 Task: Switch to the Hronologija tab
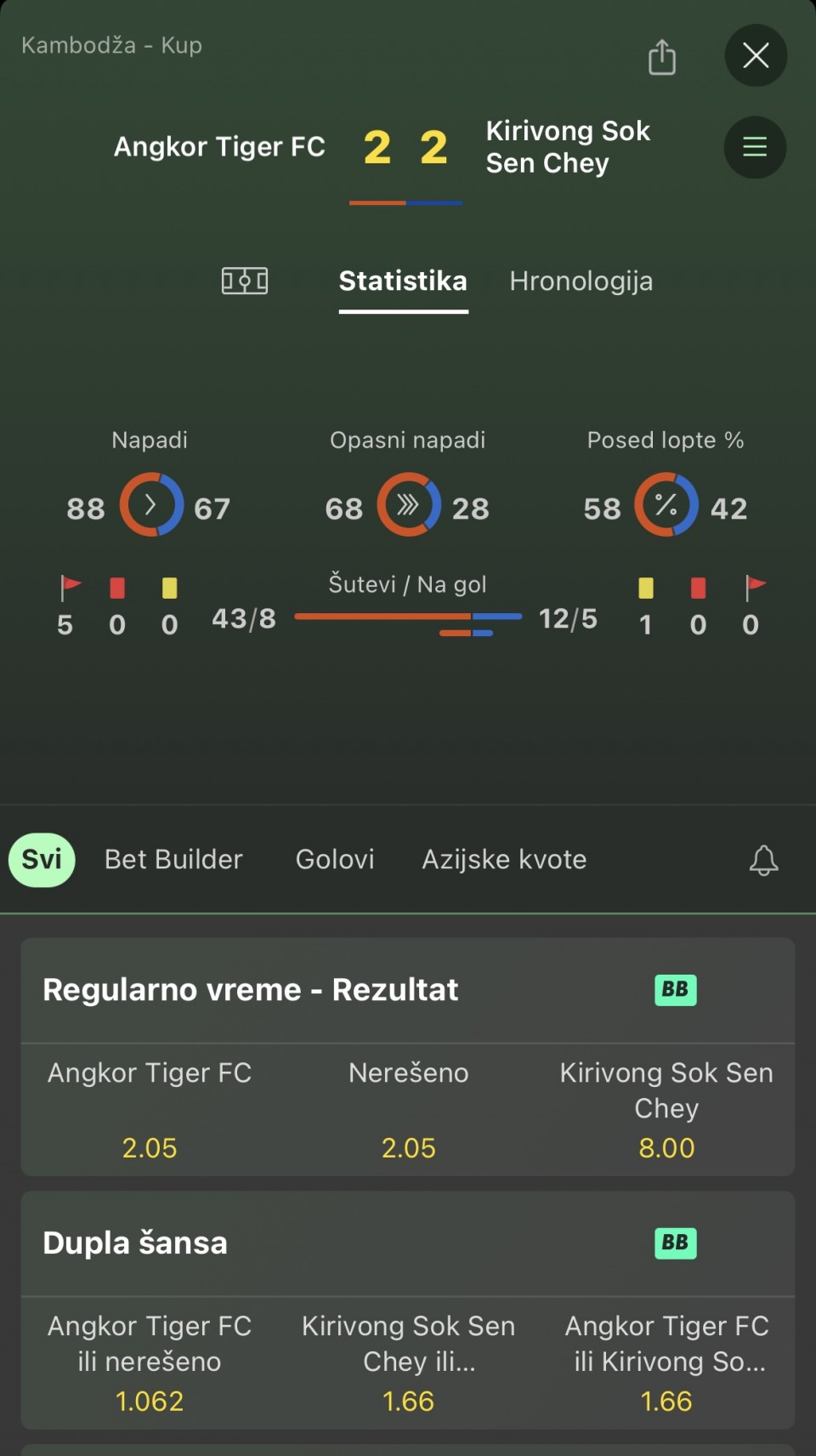581,282
